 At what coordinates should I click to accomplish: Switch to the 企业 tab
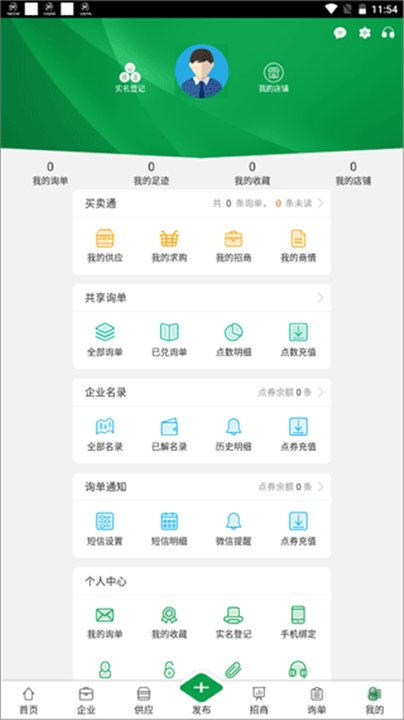coord(86,701)
